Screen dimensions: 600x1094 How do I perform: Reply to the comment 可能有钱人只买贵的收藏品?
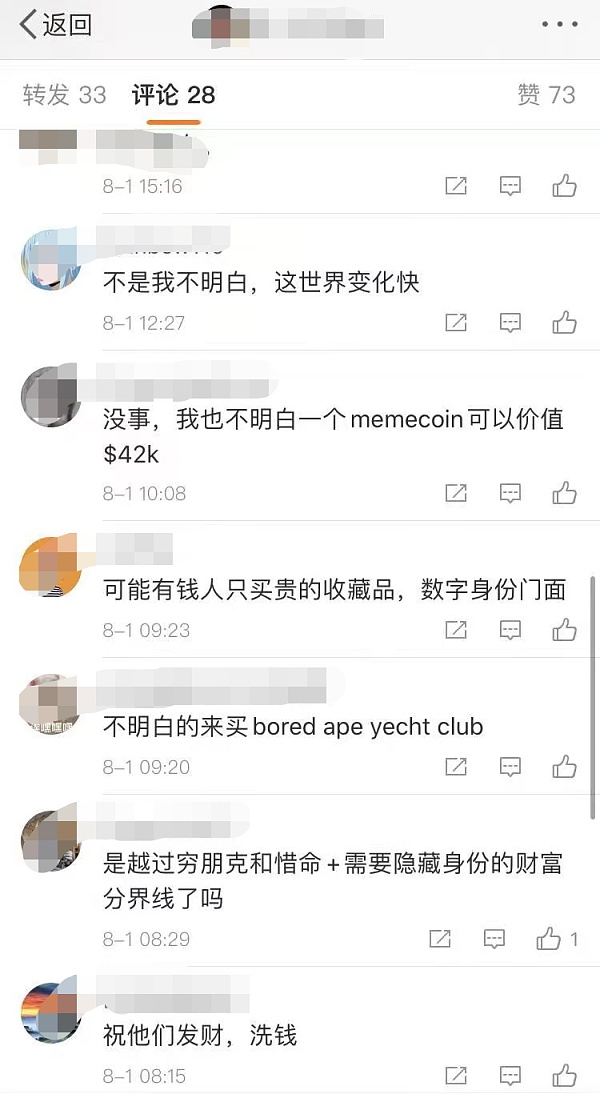point(510,630)
